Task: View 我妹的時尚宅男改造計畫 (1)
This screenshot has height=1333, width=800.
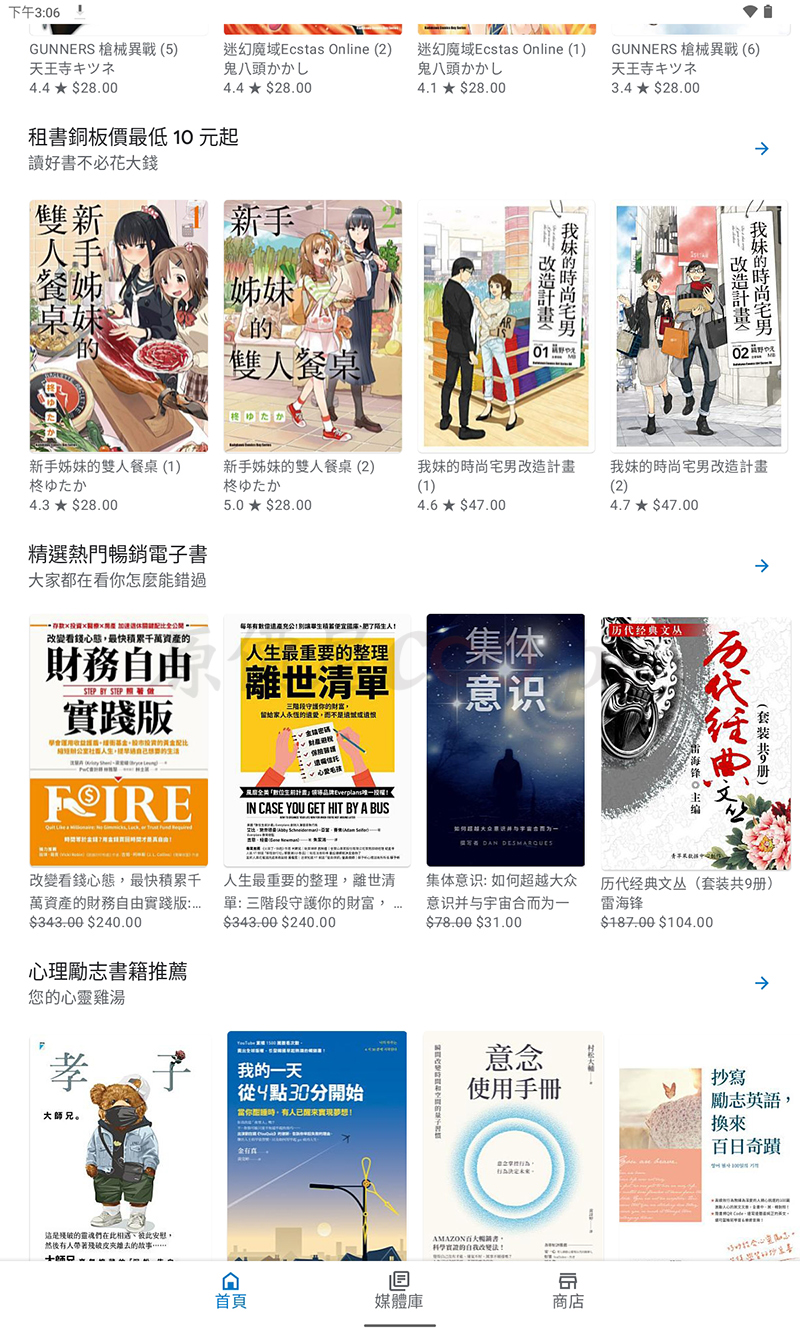Action: click(x=506, y=326)
